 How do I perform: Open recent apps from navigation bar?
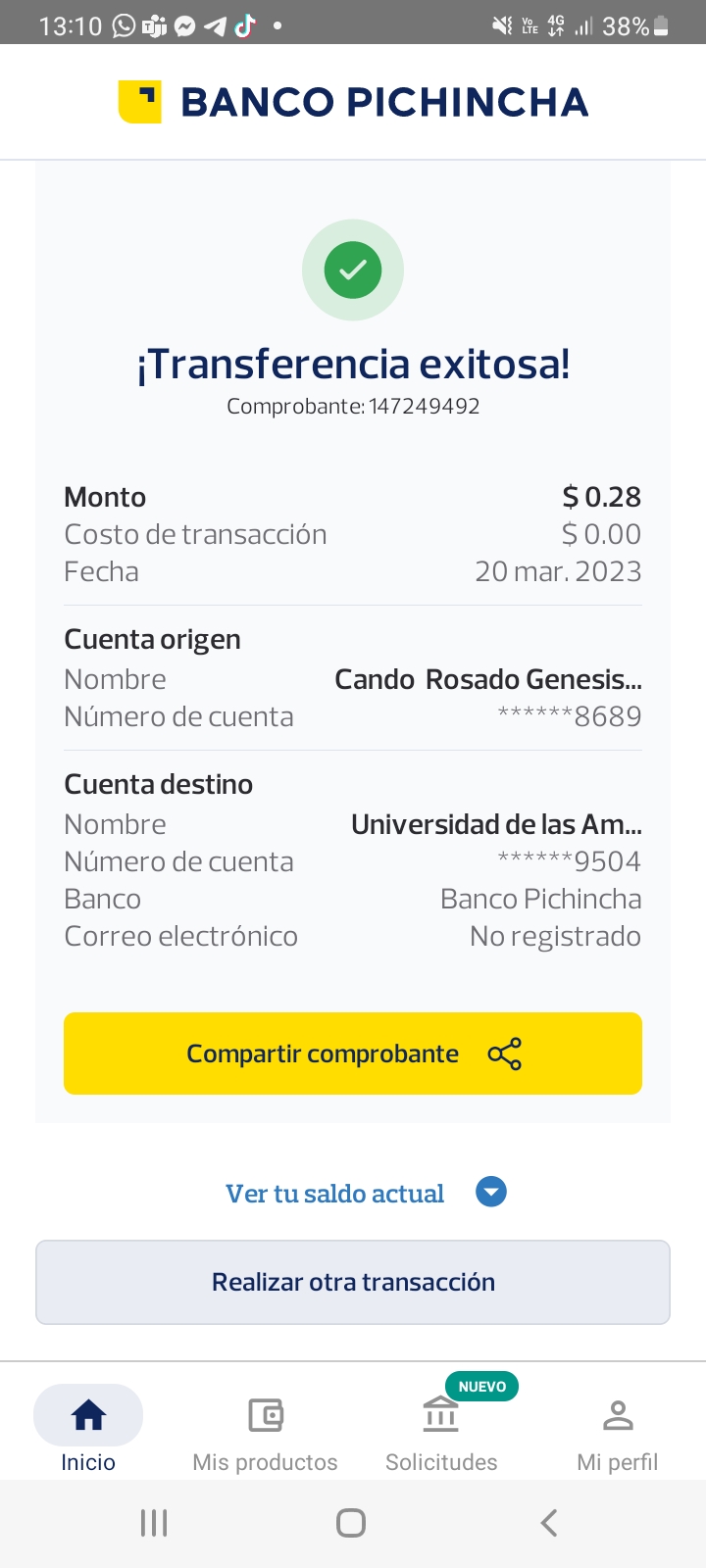coord(154,1523)
